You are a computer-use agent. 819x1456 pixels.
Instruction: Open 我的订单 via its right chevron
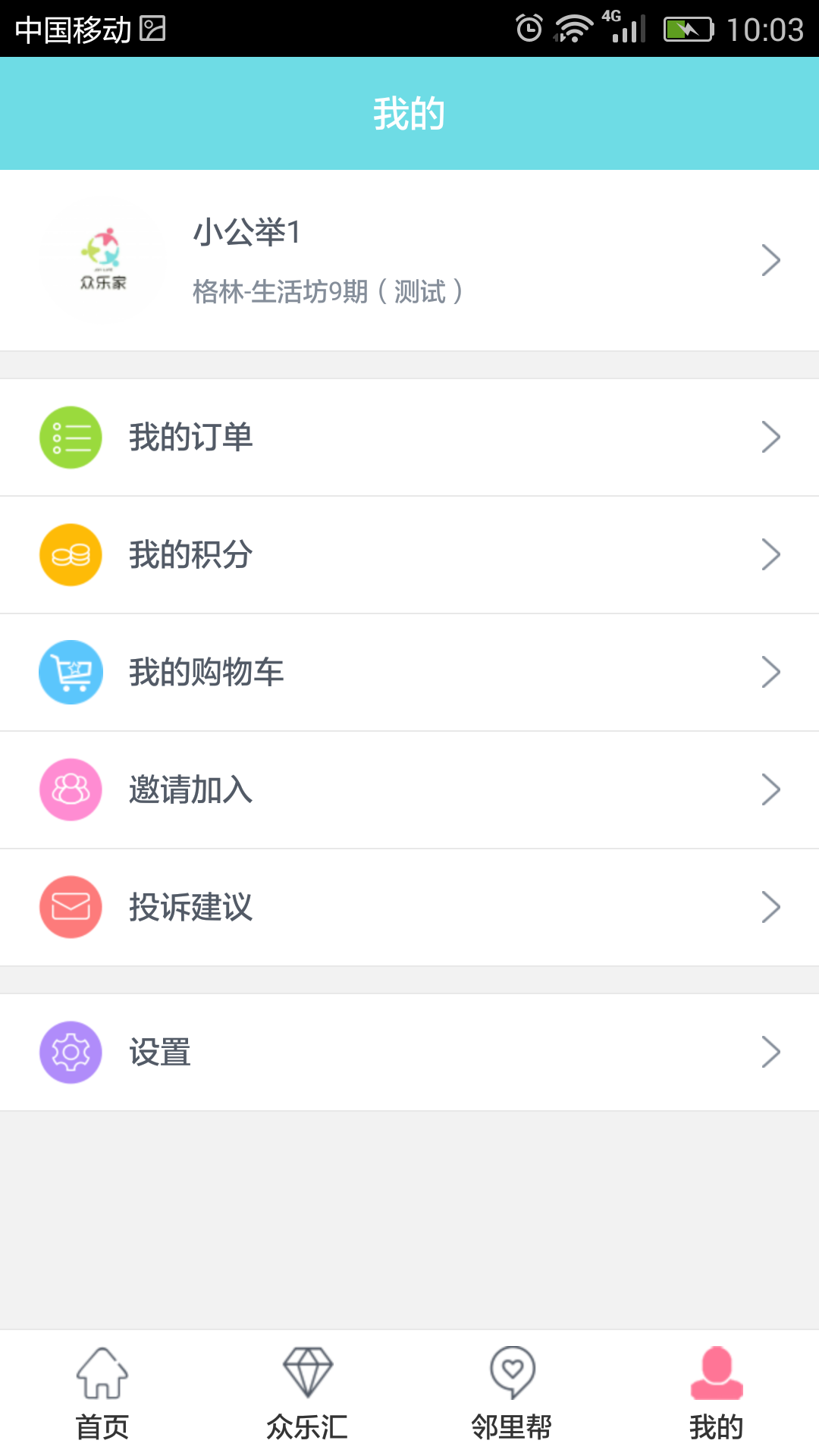coord(772,437)
